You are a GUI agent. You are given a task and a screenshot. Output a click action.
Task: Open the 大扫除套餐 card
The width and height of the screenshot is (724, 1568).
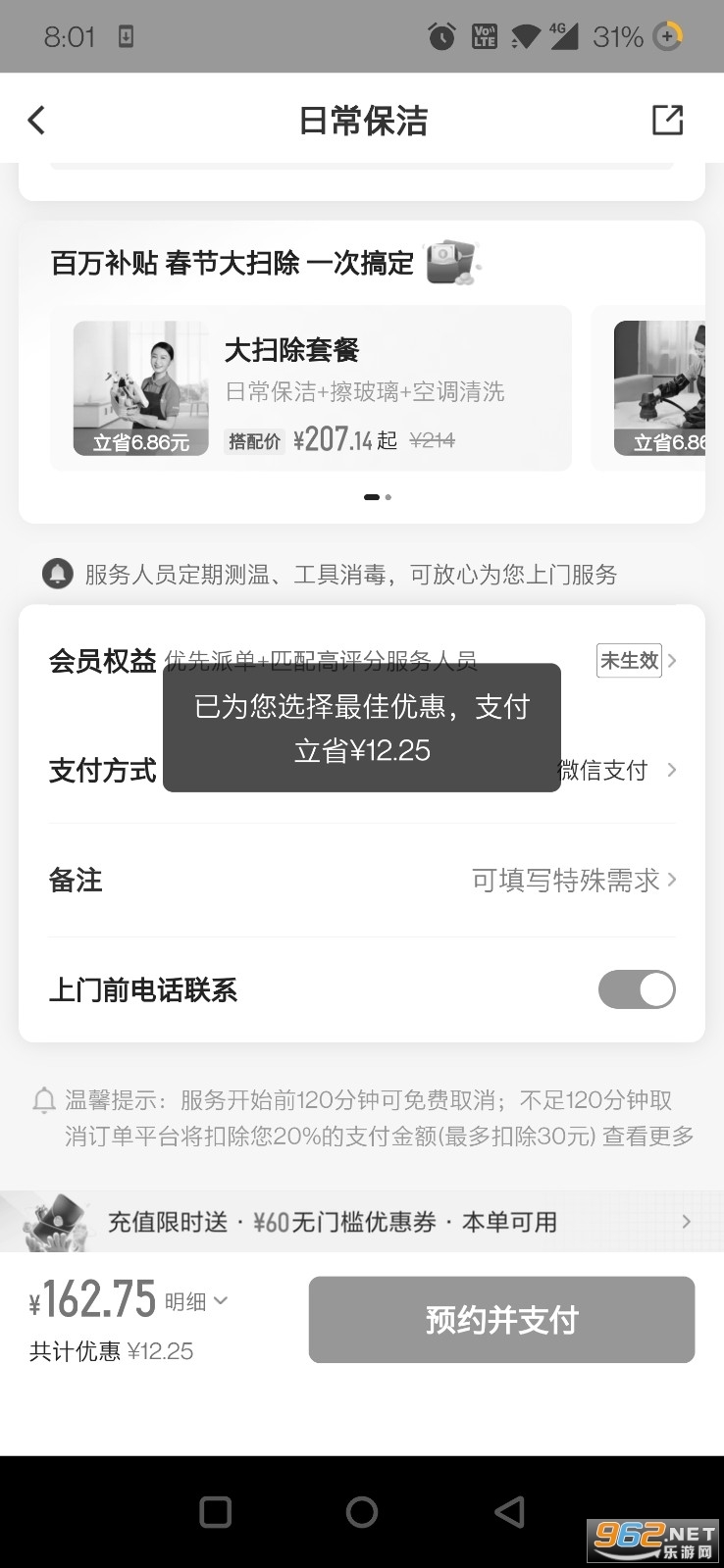click(x=310, y=389)
